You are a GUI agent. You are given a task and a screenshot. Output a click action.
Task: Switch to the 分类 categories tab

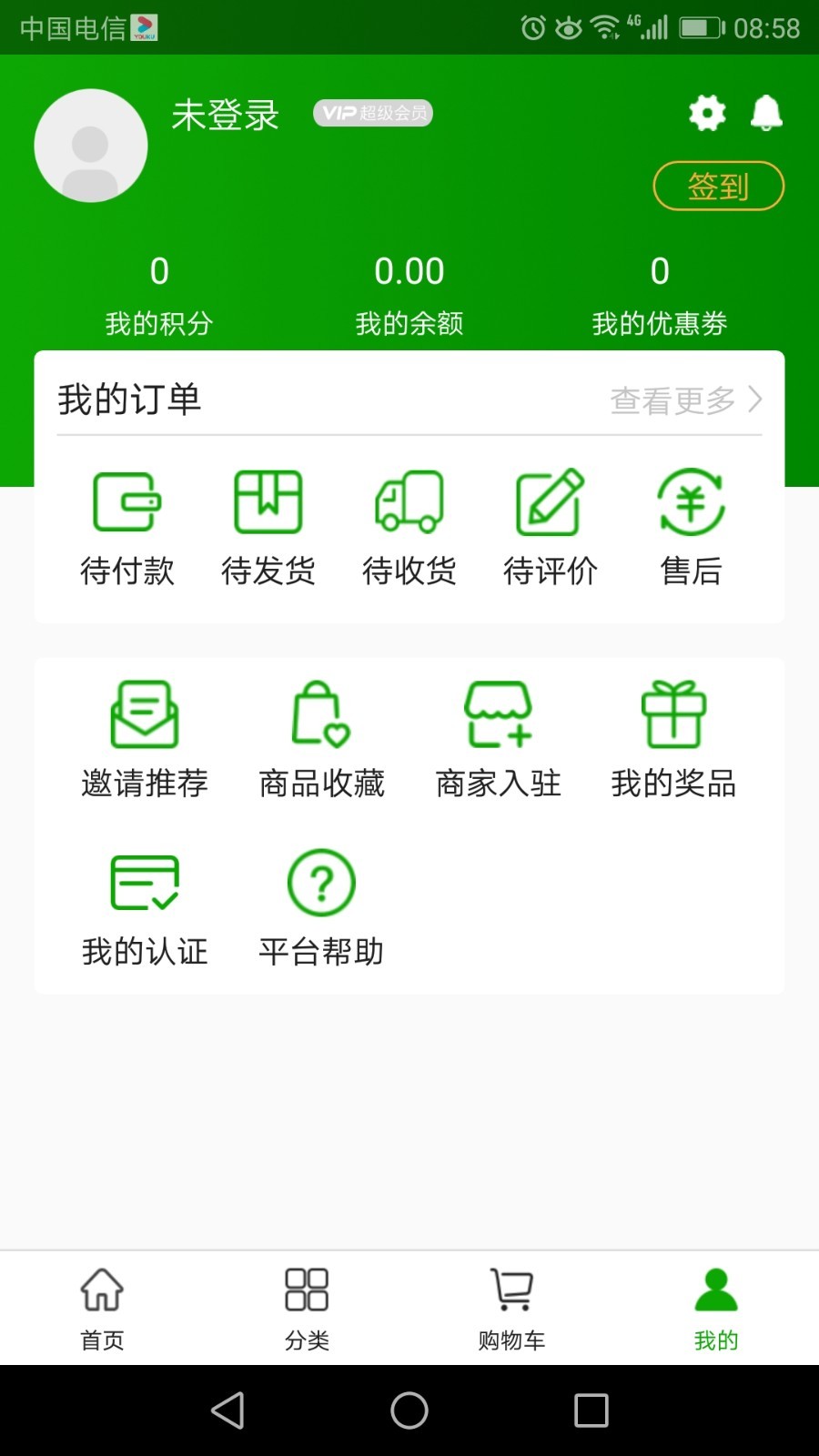[307, 1308]
